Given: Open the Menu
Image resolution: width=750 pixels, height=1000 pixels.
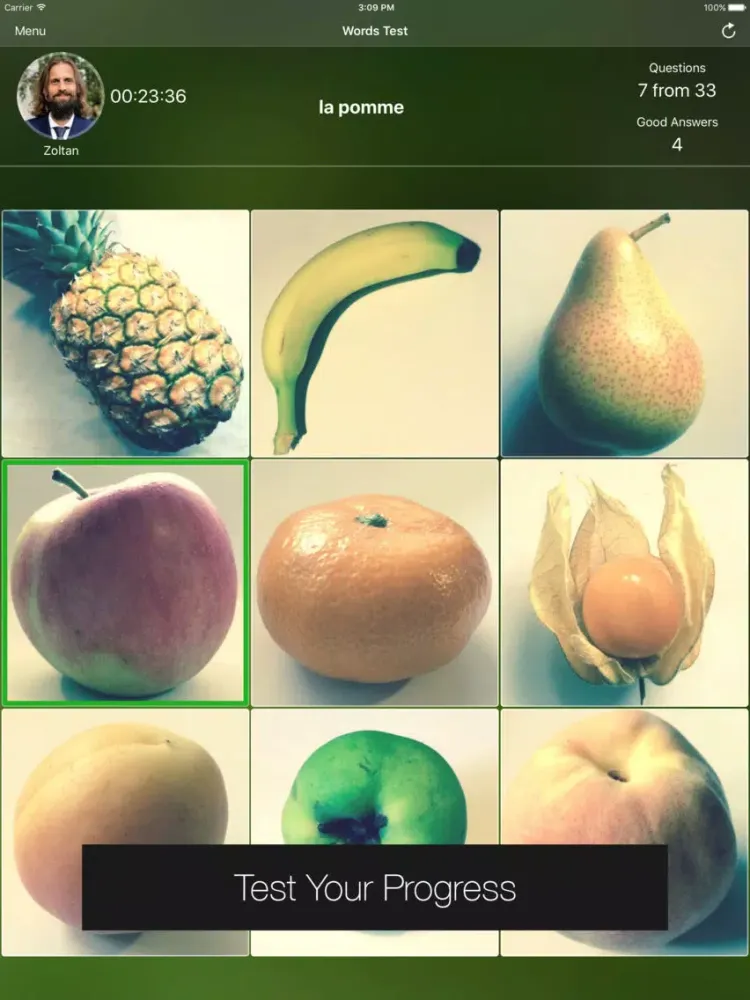Looking at the screenshot, I should (x=30, y=31).
